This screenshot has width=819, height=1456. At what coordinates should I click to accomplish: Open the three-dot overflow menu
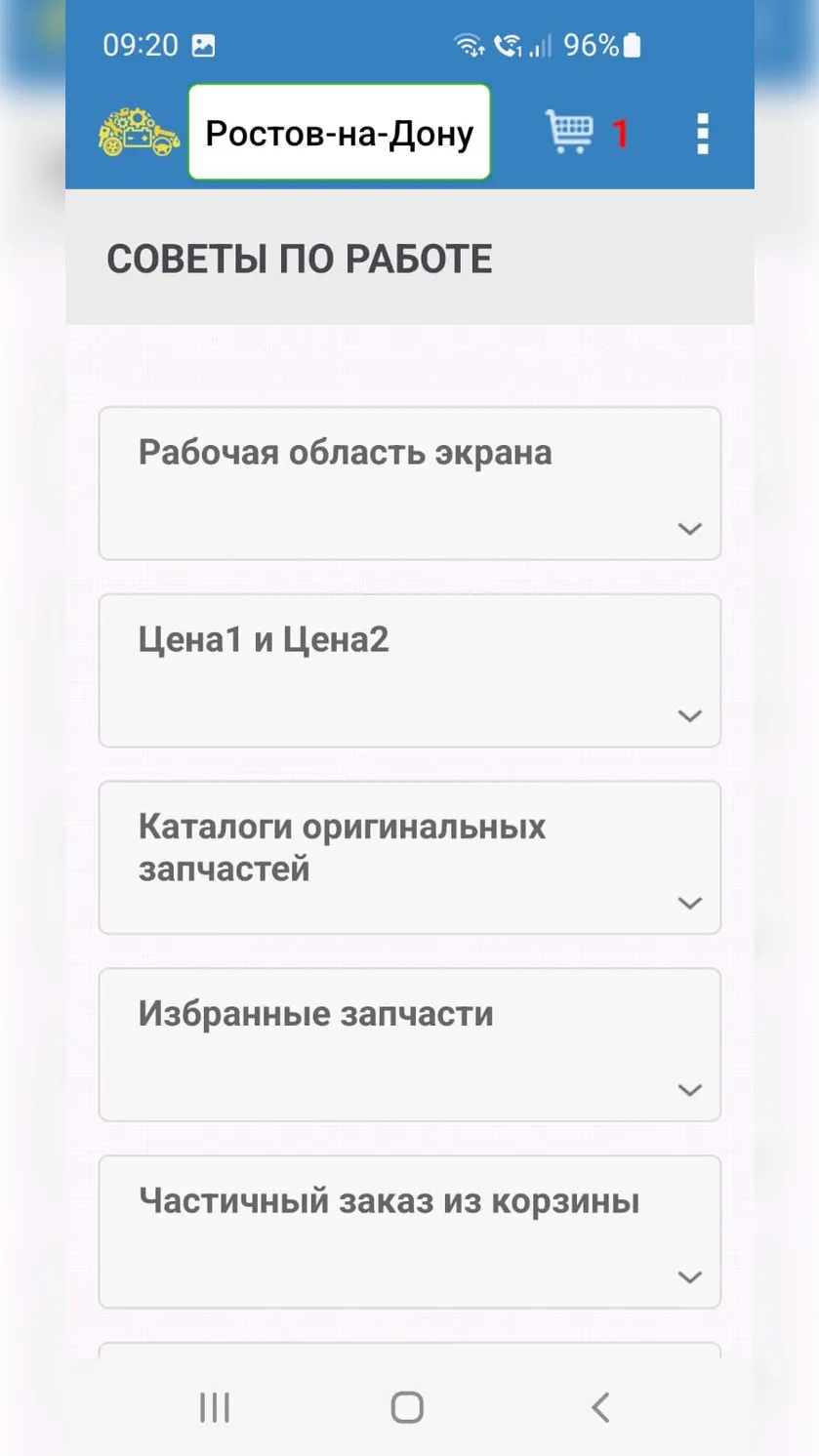(702, 134)
